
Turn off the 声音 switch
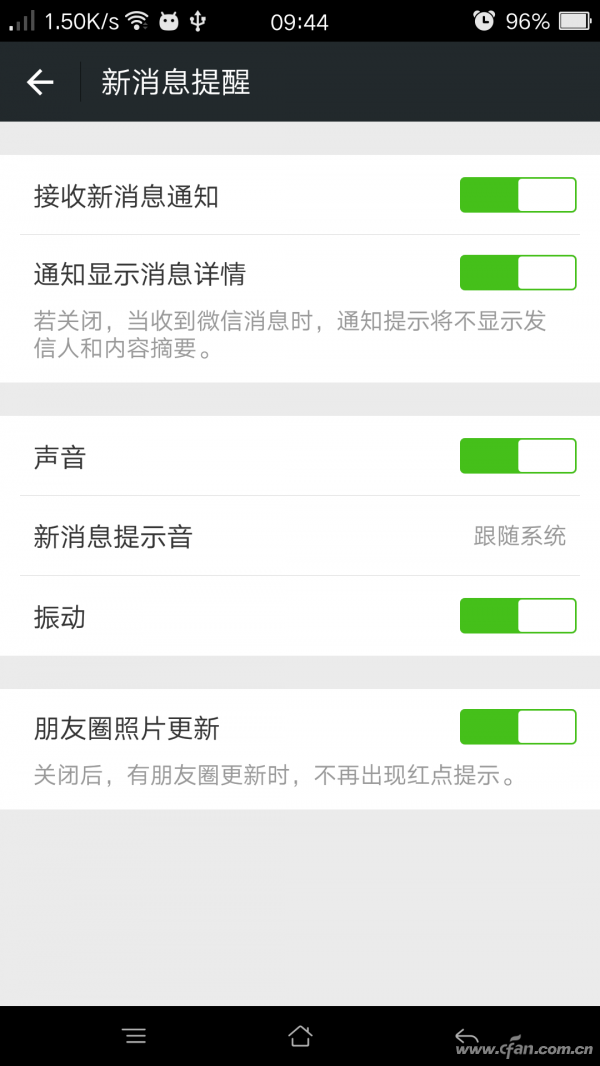(x=517, y=456)
